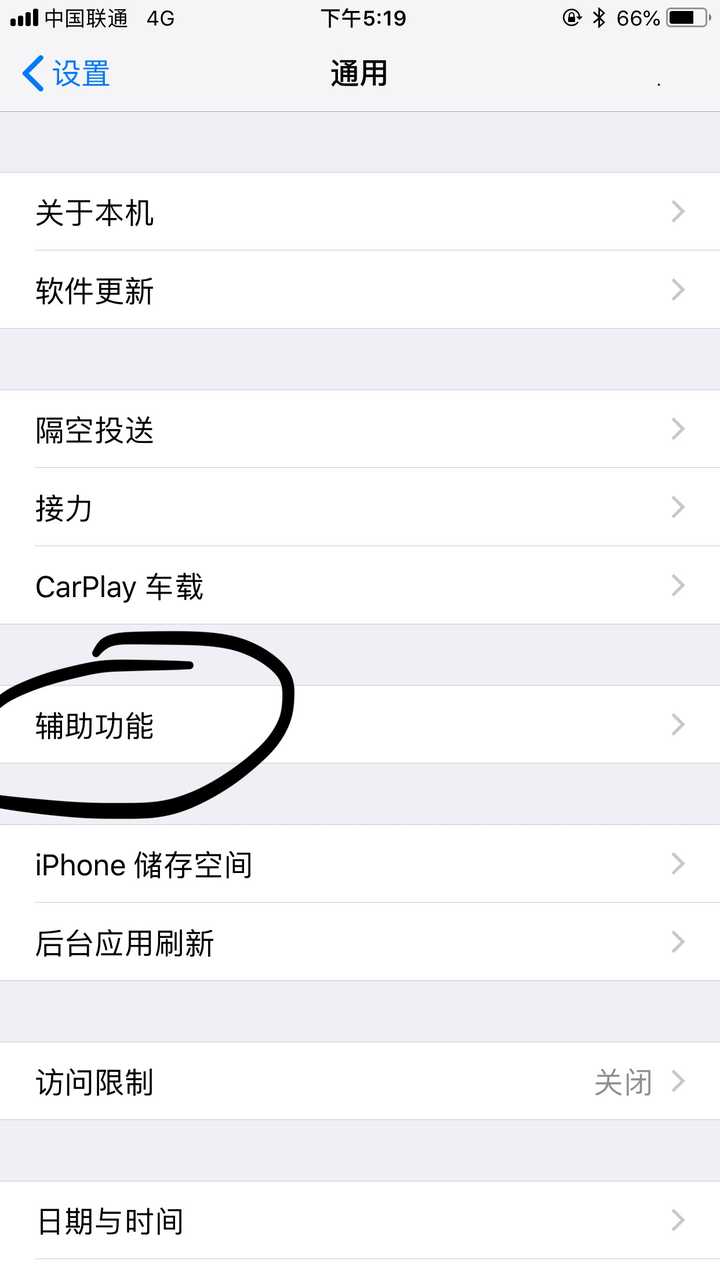Open 隔空投送 settings

[360, 429]
